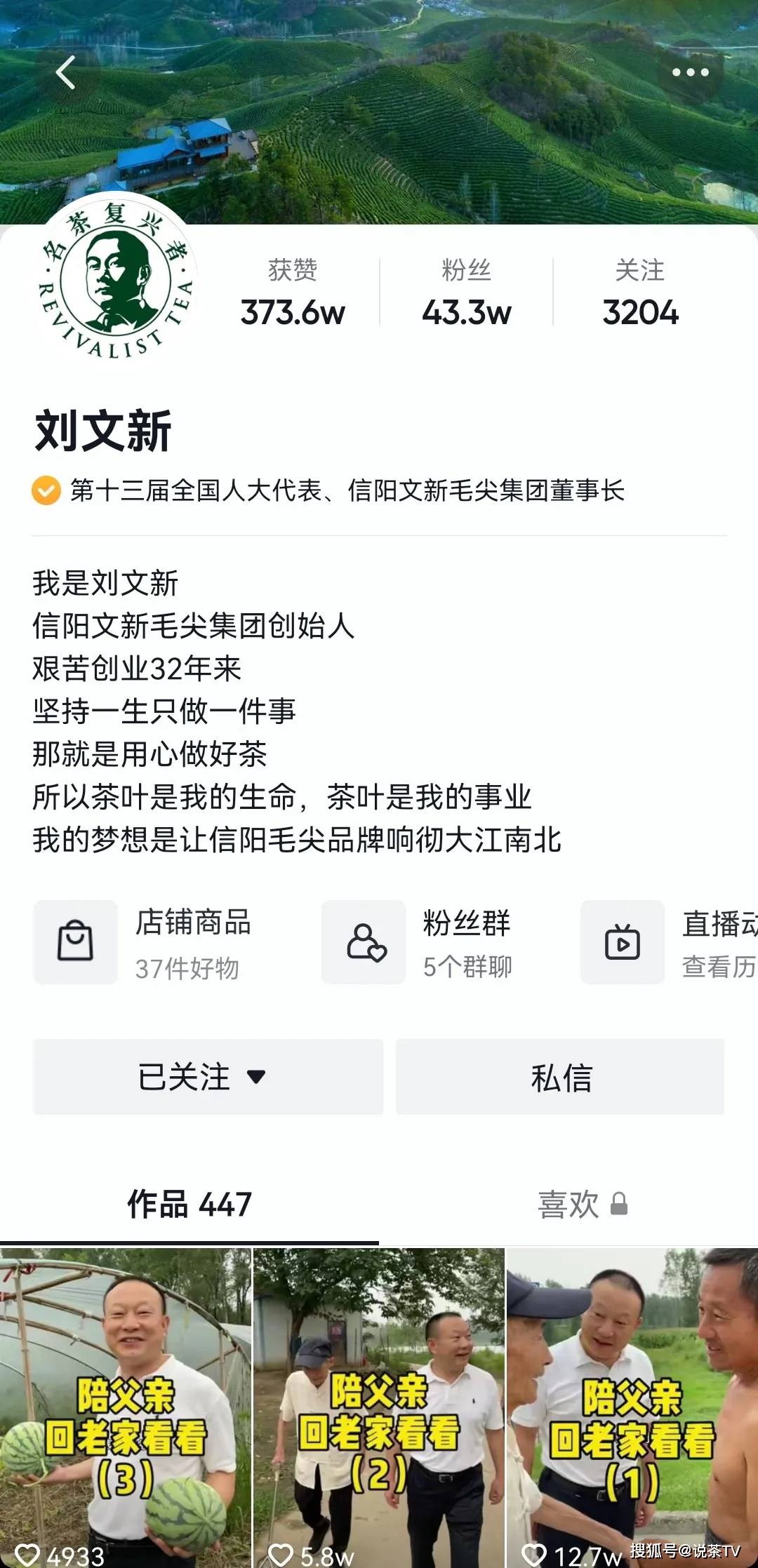Screen dimensions: 758x1568
Task: Open video 陪父亲回老家看看 (3)
Action: pos(126,1408)
